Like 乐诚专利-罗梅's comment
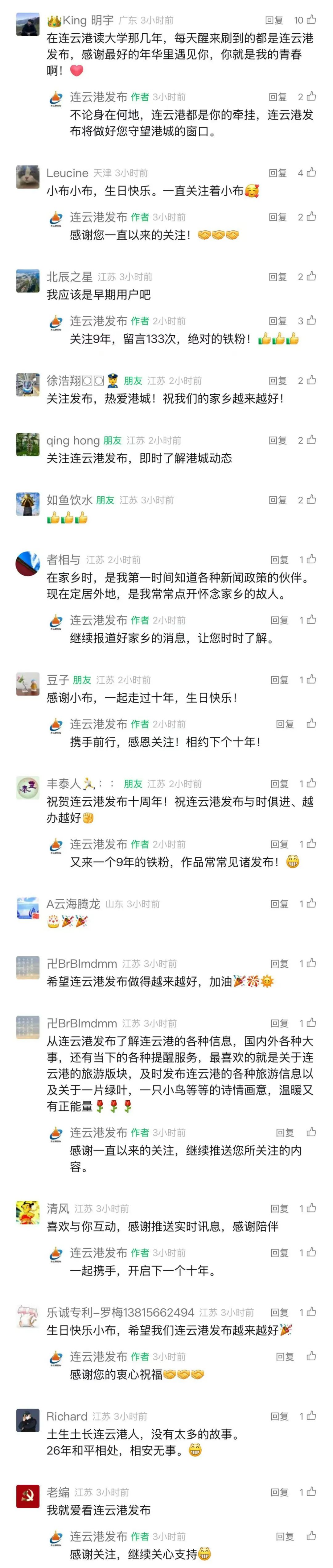 tap(311, 1312)
